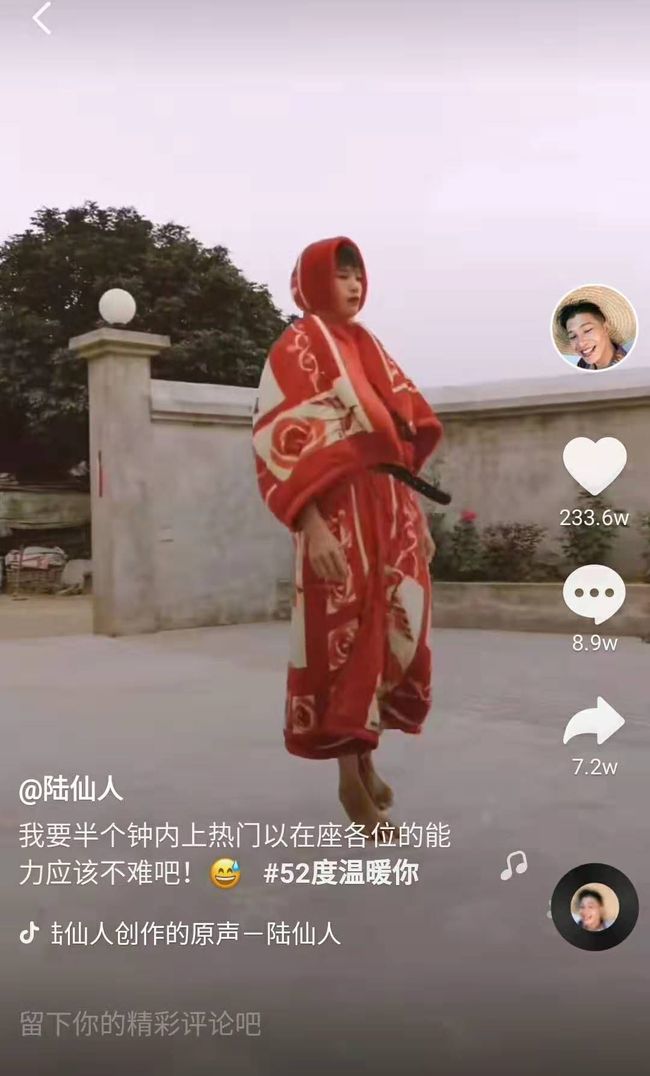The height and width of the screenshot is (1076, 650).
Task: Go back with the top-left arrow
Action: tap(42, 19)
